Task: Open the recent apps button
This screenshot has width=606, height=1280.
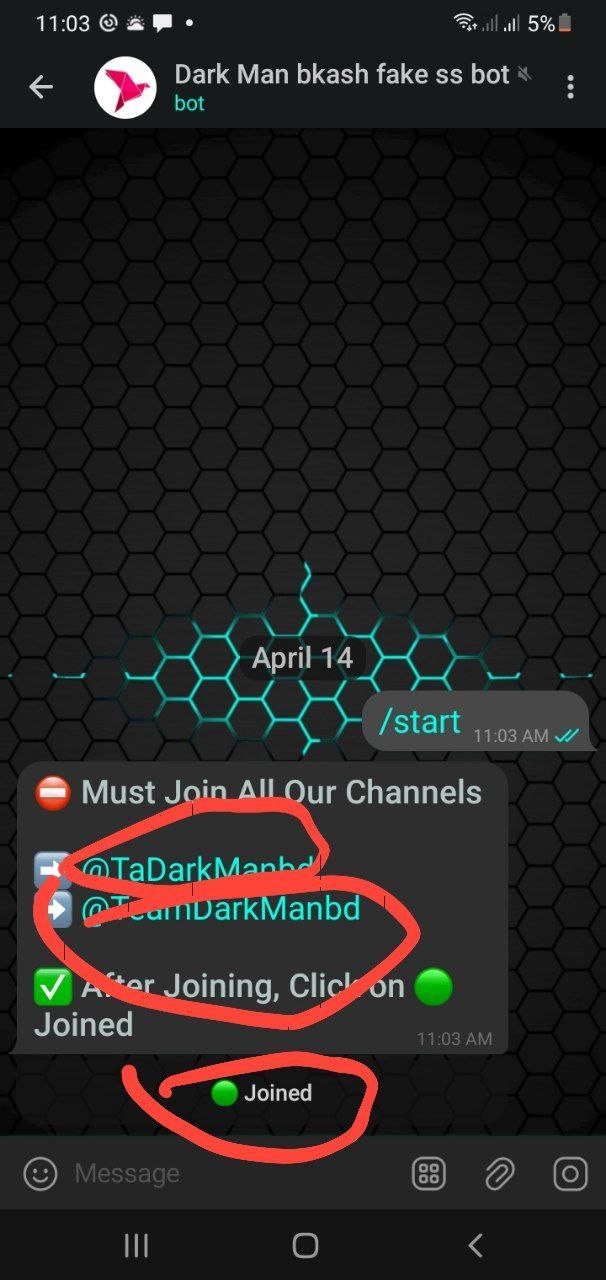Action: [135, 1245]
